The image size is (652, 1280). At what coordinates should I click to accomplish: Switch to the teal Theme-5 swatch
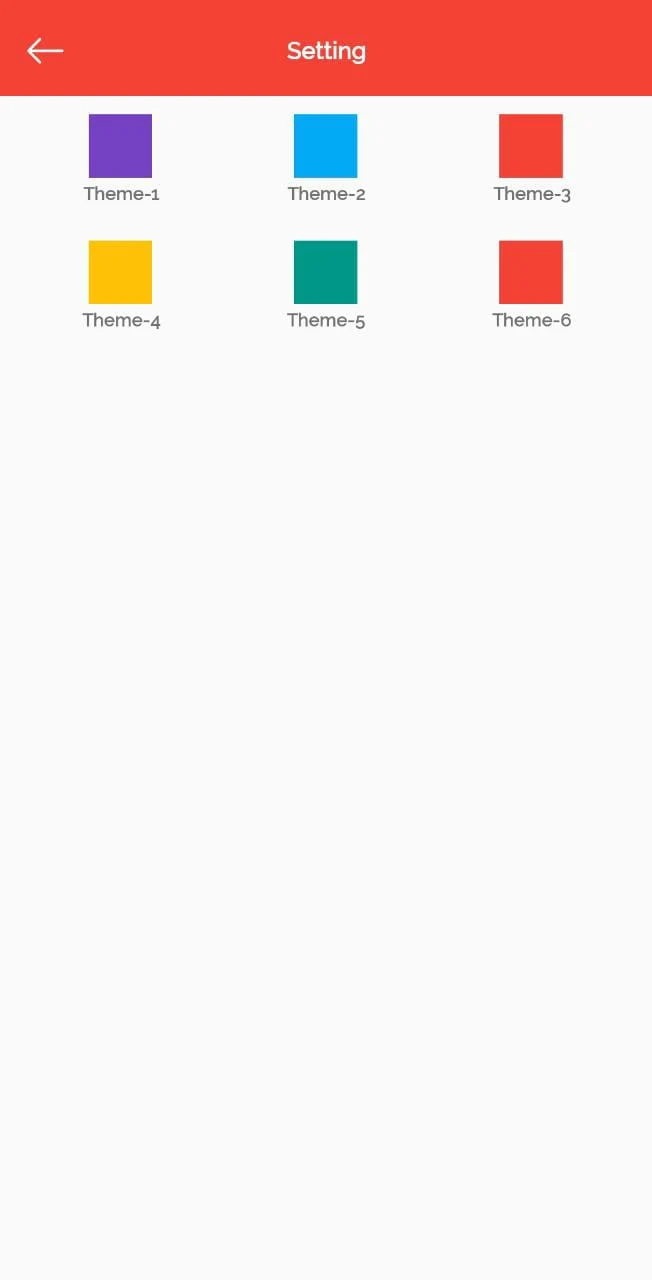coord(325,272)
